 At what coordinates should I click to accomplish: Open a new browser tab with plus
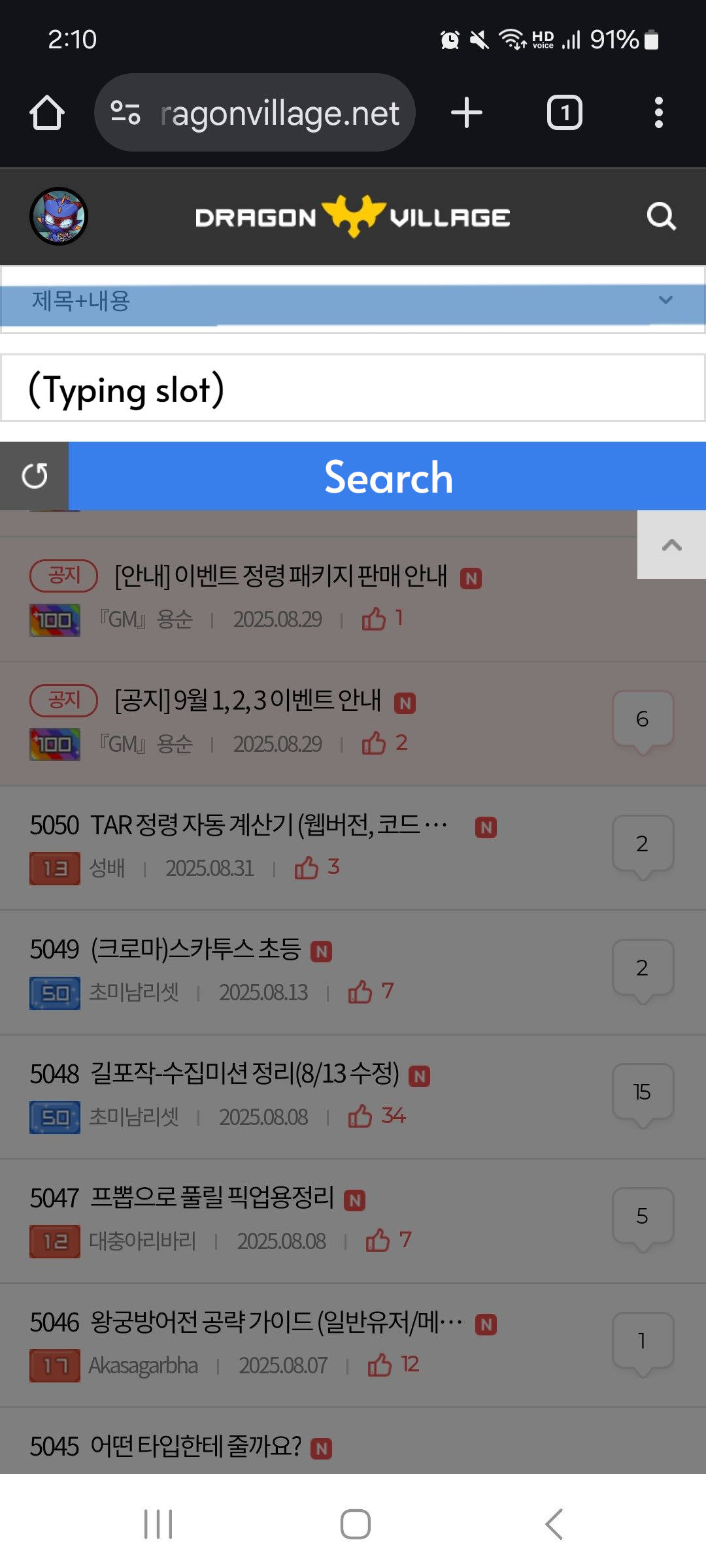[467, 112]
